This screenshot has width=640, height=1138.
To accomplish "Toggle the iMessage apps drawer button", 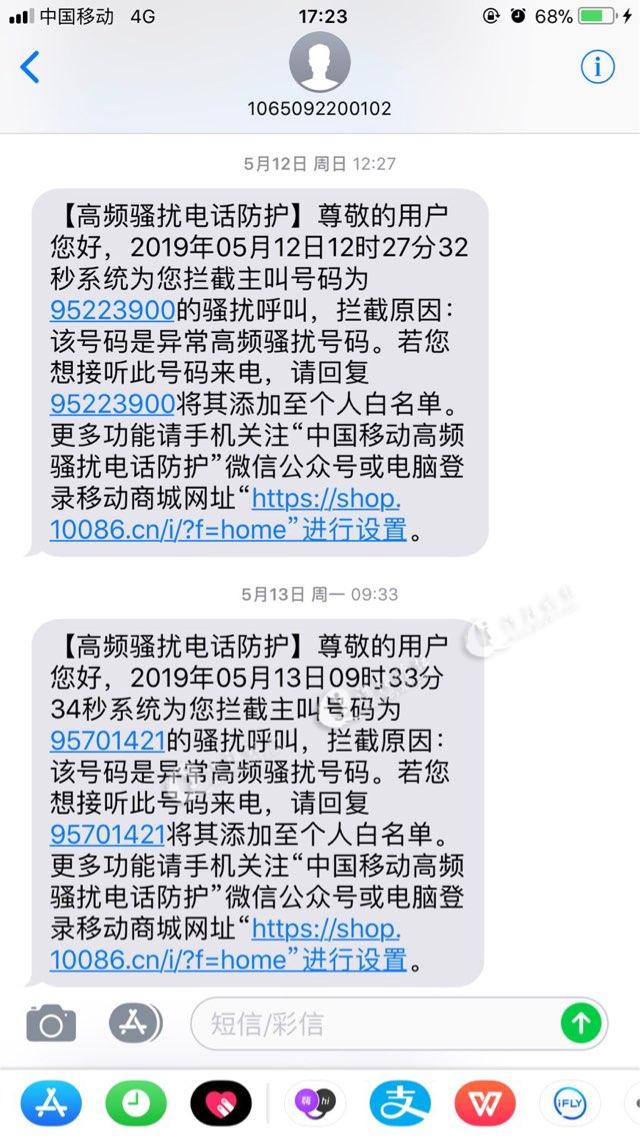I will tap(135, 1023).
